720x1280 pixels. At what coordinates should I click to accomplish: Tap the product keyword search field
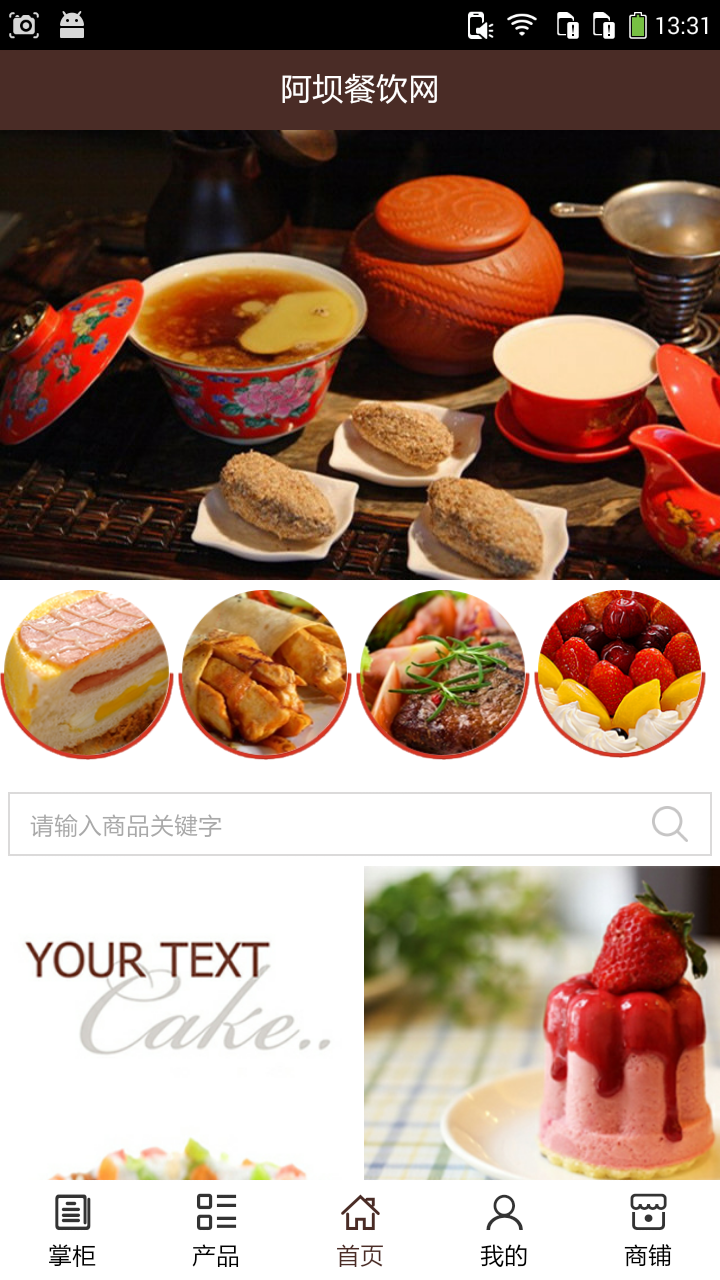[360, 824]
